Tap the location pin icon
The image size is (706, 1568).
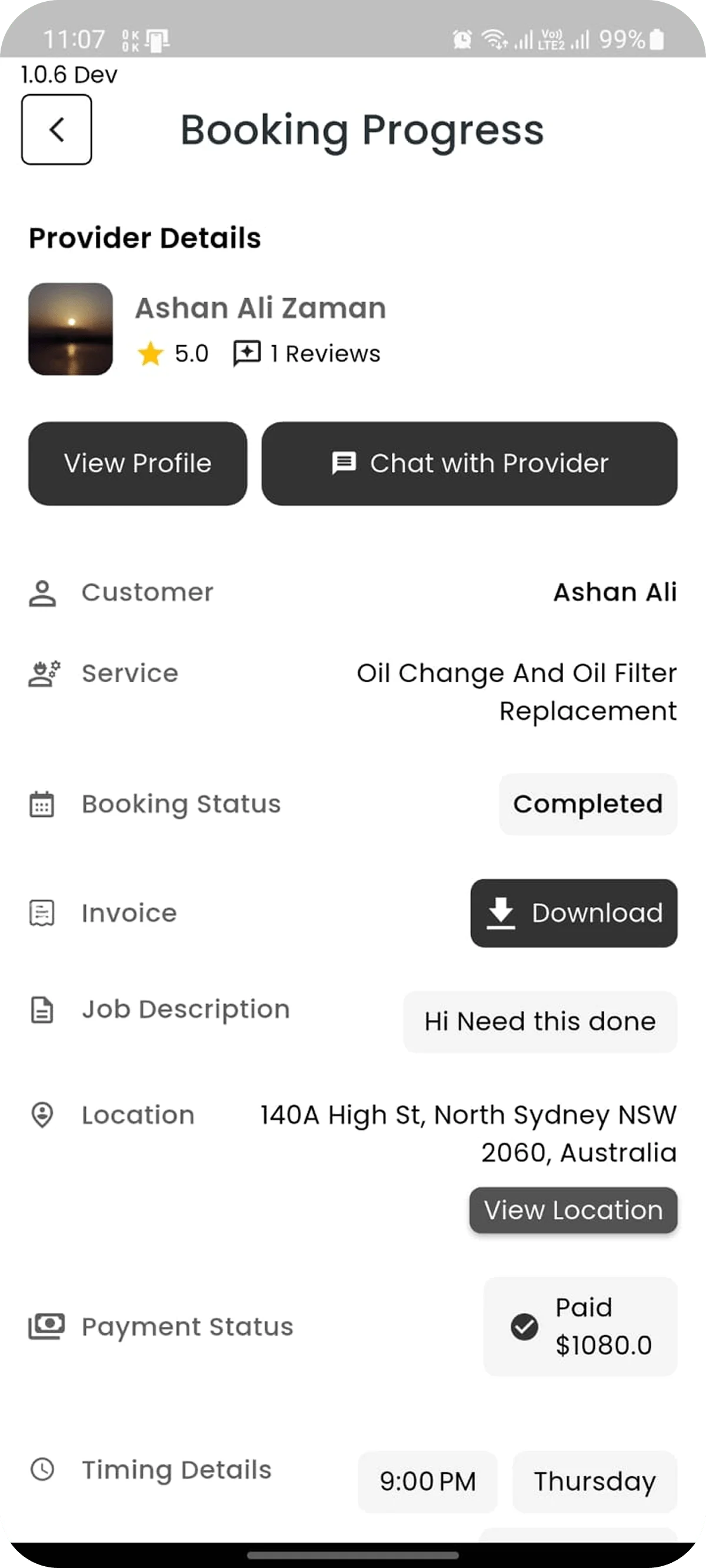[x=42, y=1115]
